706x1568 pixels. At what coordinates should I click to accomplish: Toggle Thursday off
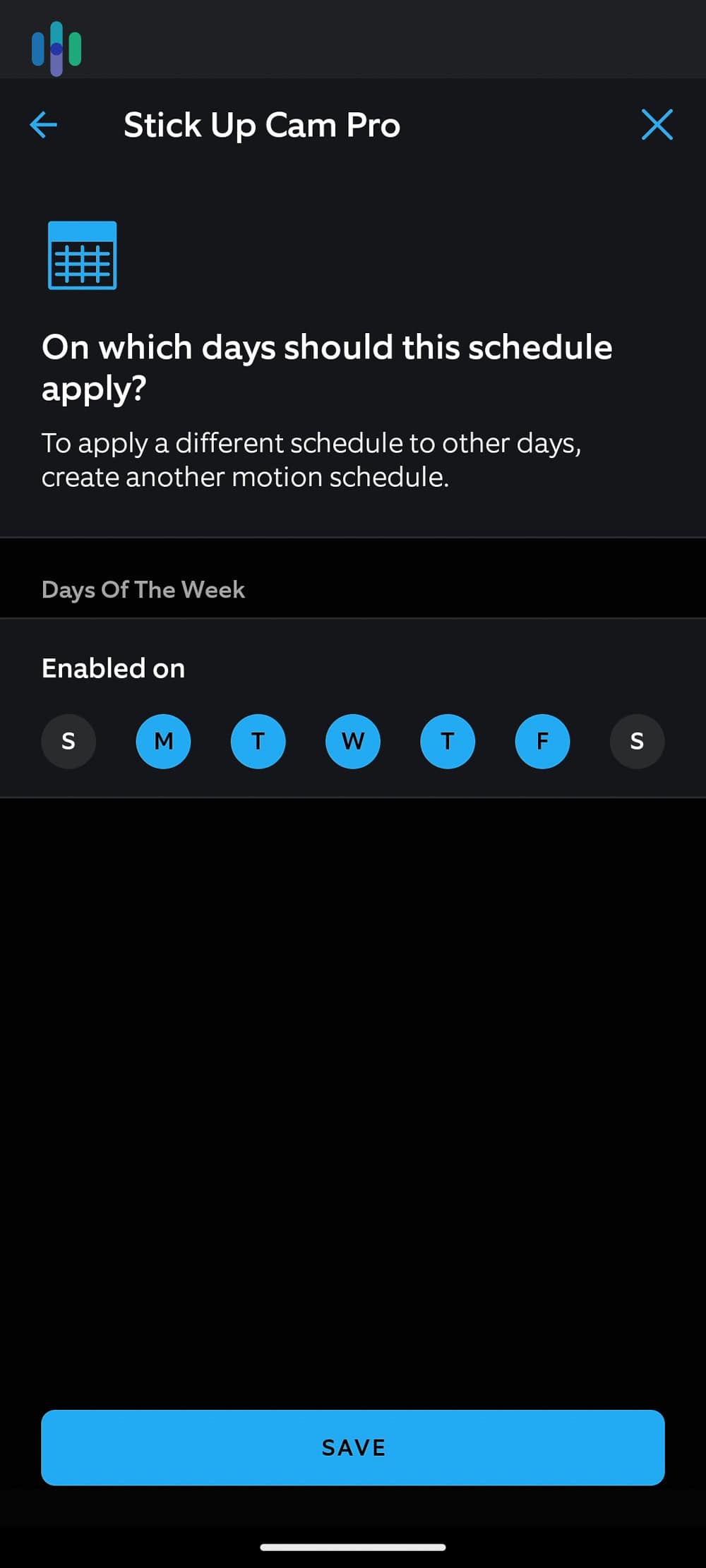[x=447, y=741]
